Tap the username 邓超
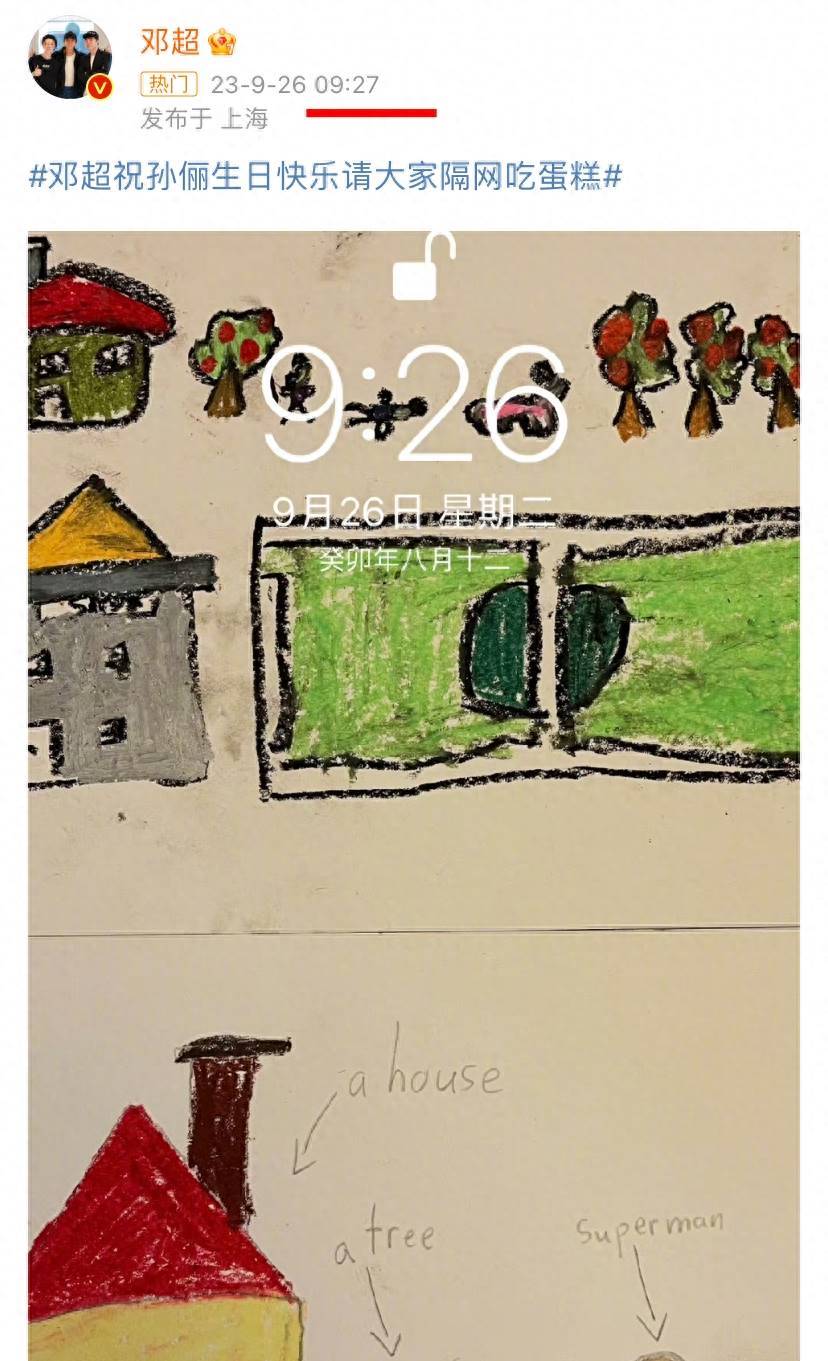Viewport: 828px width, 1361px height. [170, 42]
